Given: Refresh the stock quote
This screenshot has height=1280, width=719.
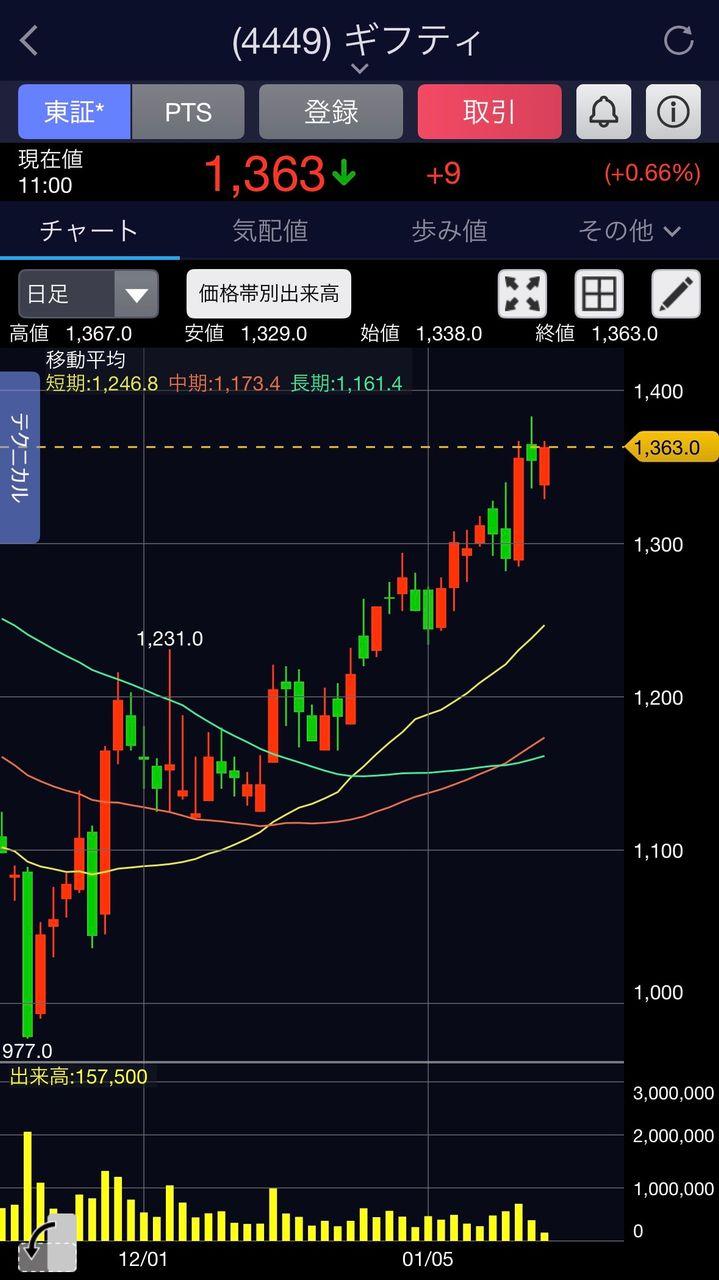Looking at the screenshot, I should pyautogui.click(x=678, y=41).
